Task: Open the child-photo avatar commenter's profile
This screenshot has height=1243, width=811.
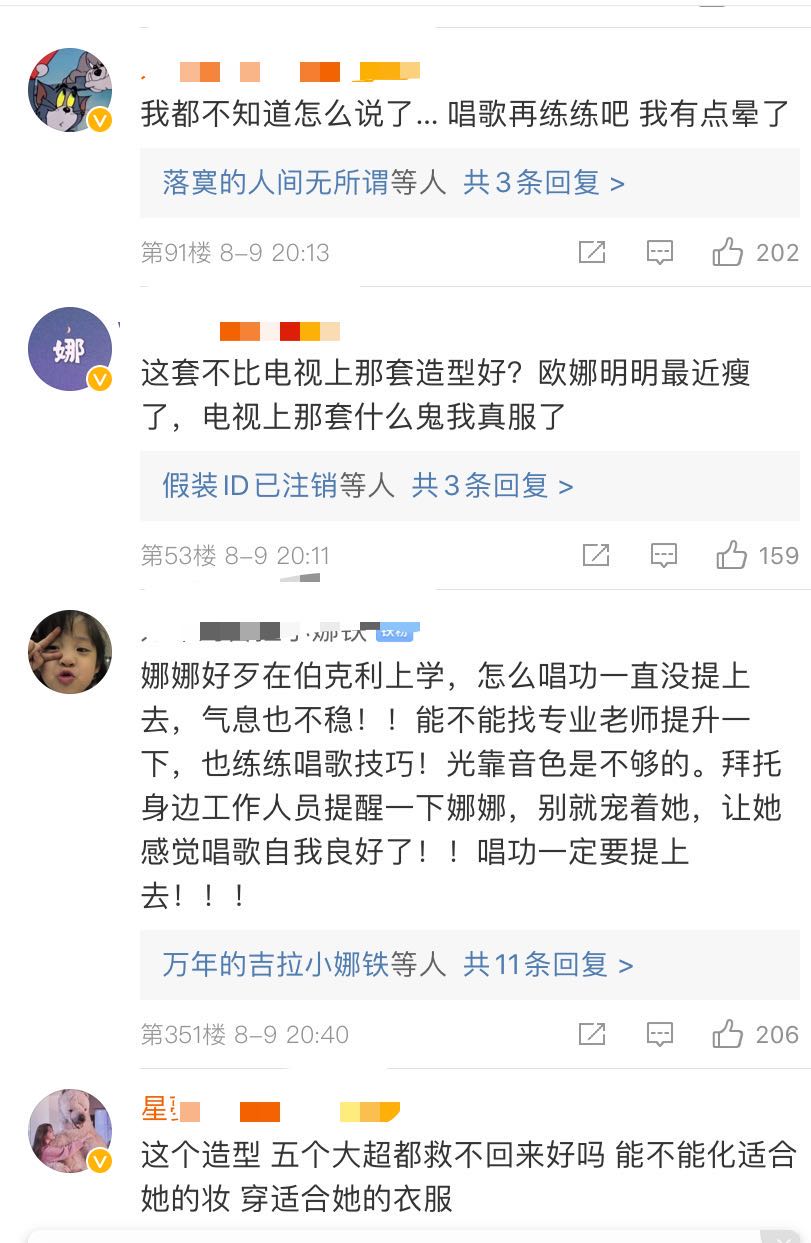Action: click(69, 652)
